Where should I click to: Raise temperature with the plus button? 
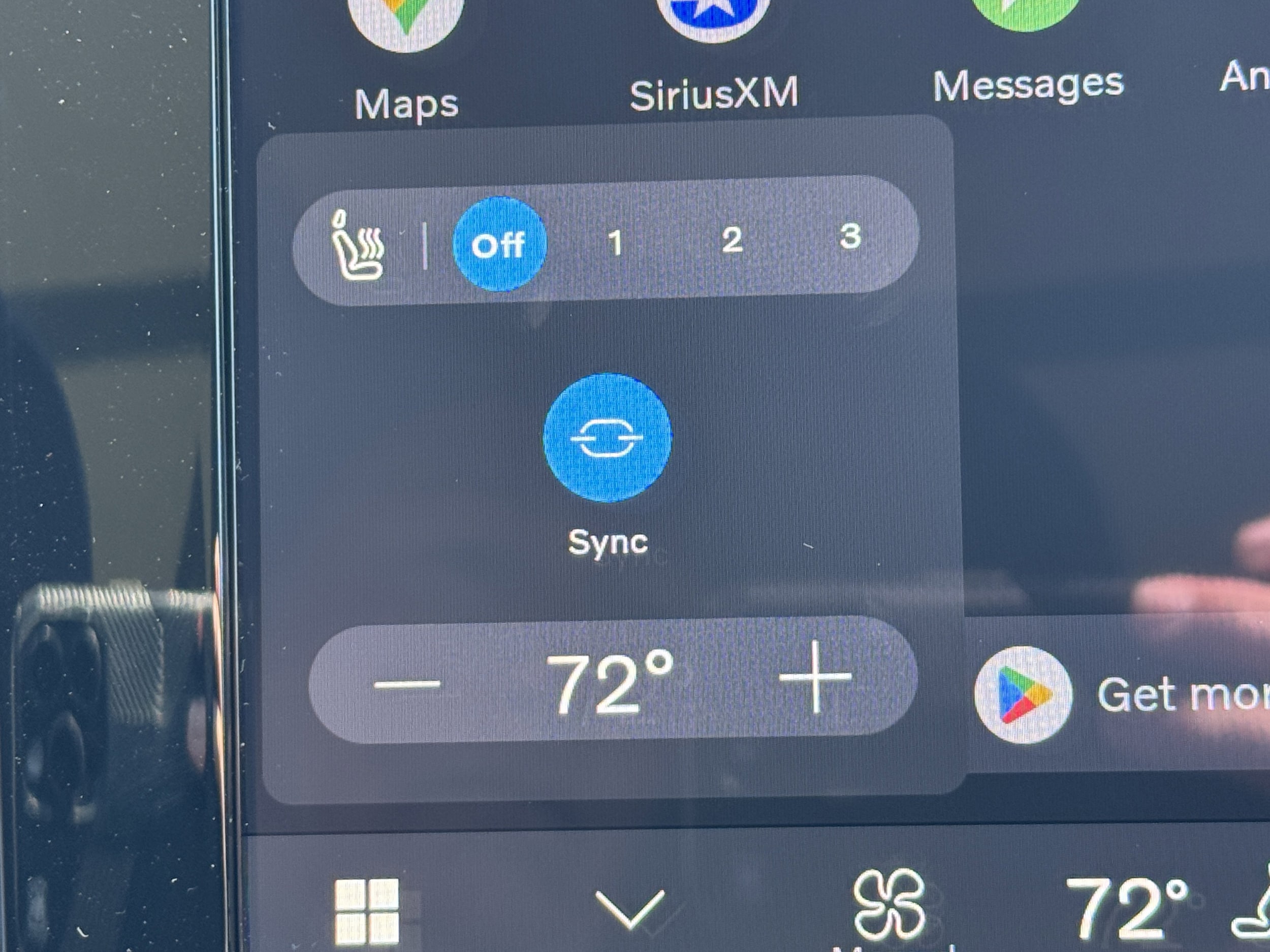click(815, 677)
